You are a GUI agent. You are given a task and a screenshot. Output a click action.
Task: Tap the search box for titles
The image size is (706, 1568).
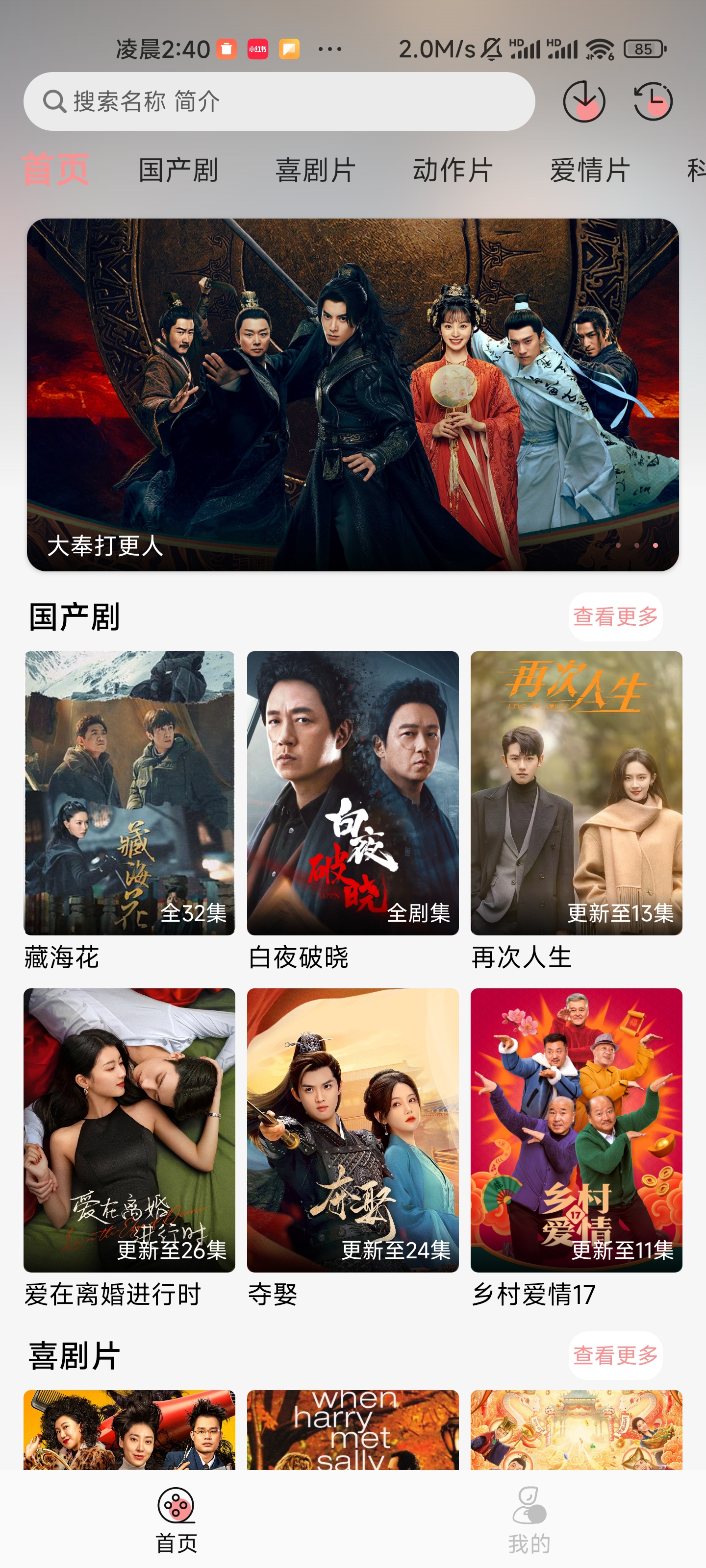[x=278, y=101]
